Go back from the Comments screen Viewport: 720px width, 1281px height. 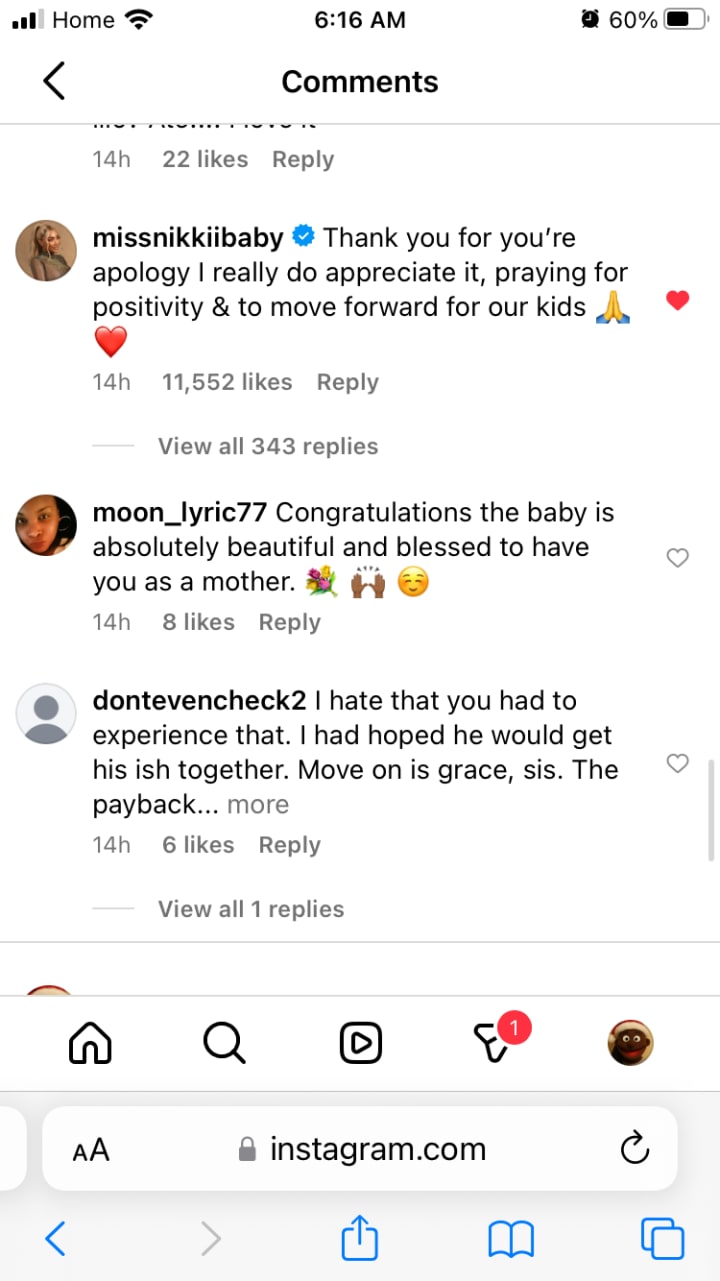[54, 81]
